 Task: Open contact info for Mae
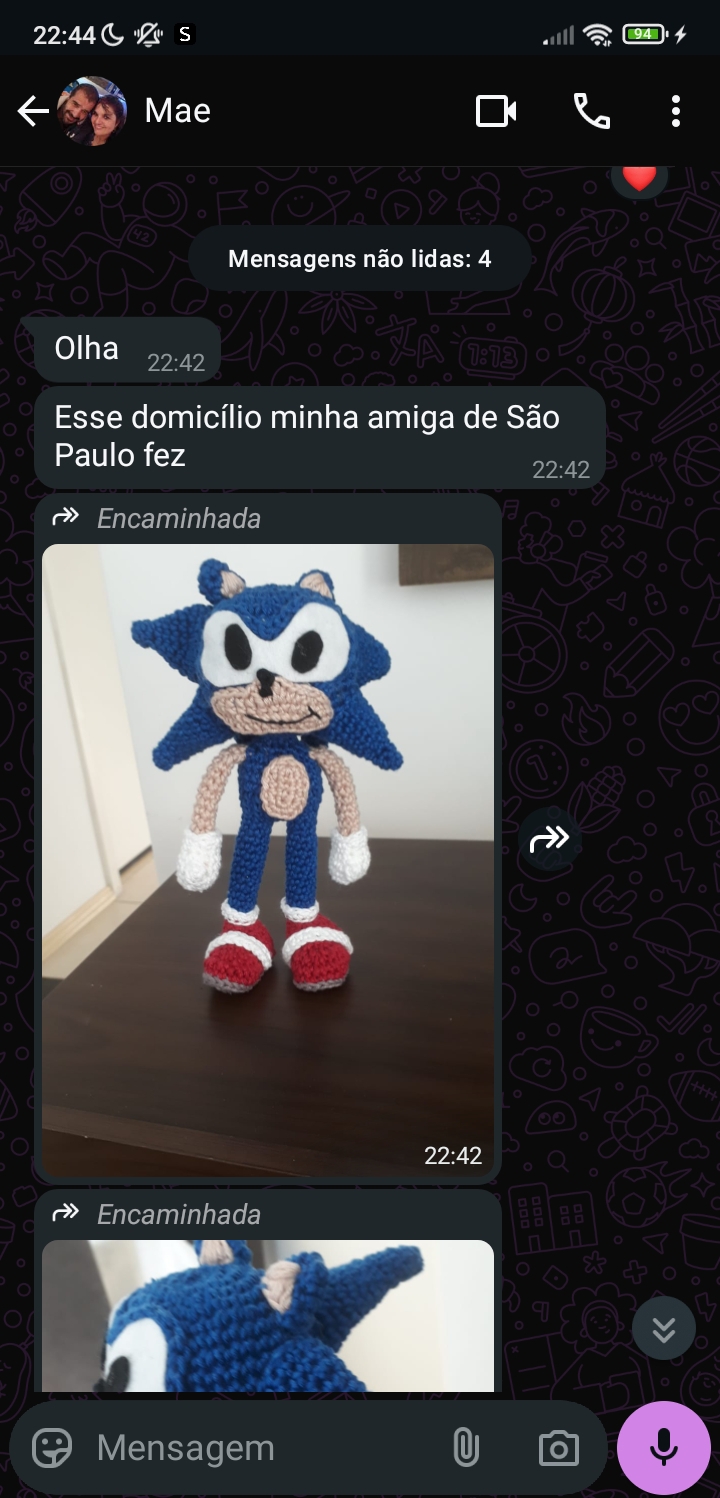(178, 111)
